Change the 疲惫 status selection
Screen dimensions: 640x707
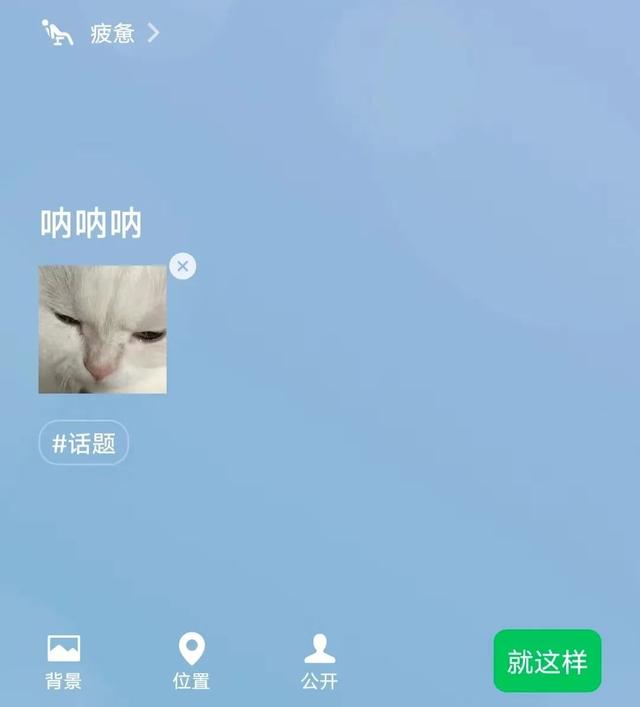(101, 33)
